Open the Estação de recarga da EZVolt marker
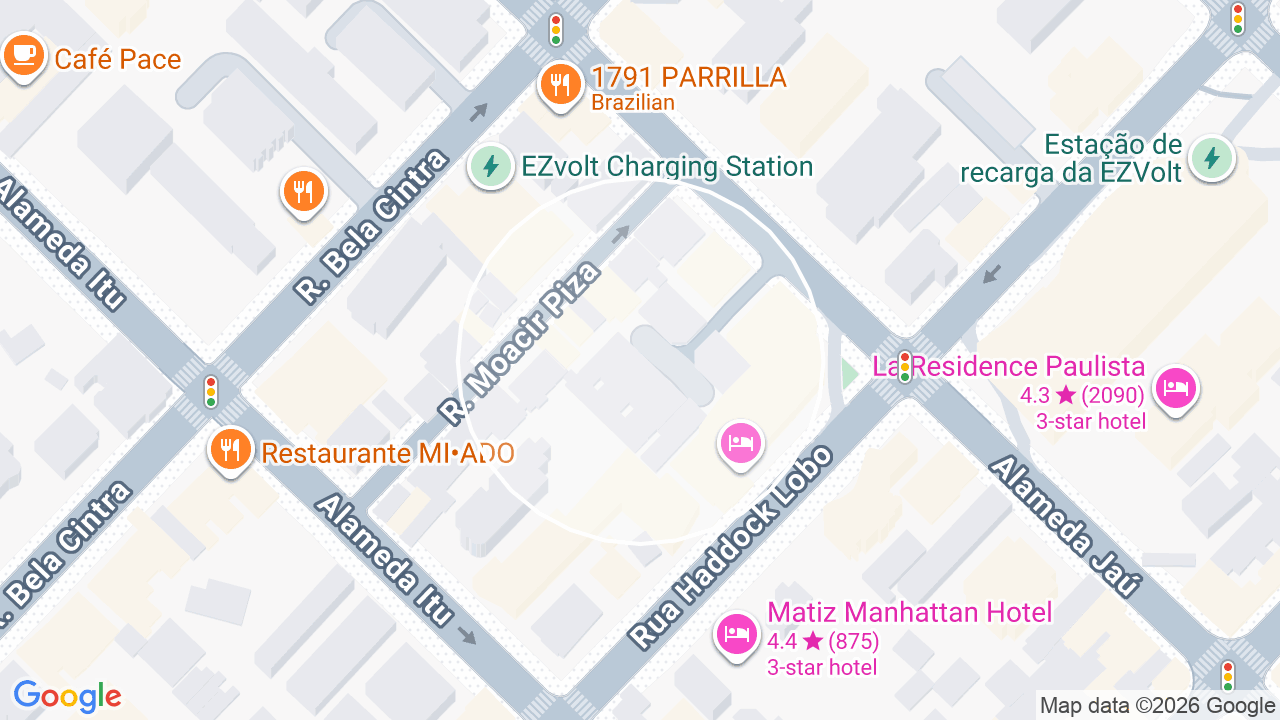Image resolution: width=1280 pixels, height=720 pixels. click(1212, 157)
